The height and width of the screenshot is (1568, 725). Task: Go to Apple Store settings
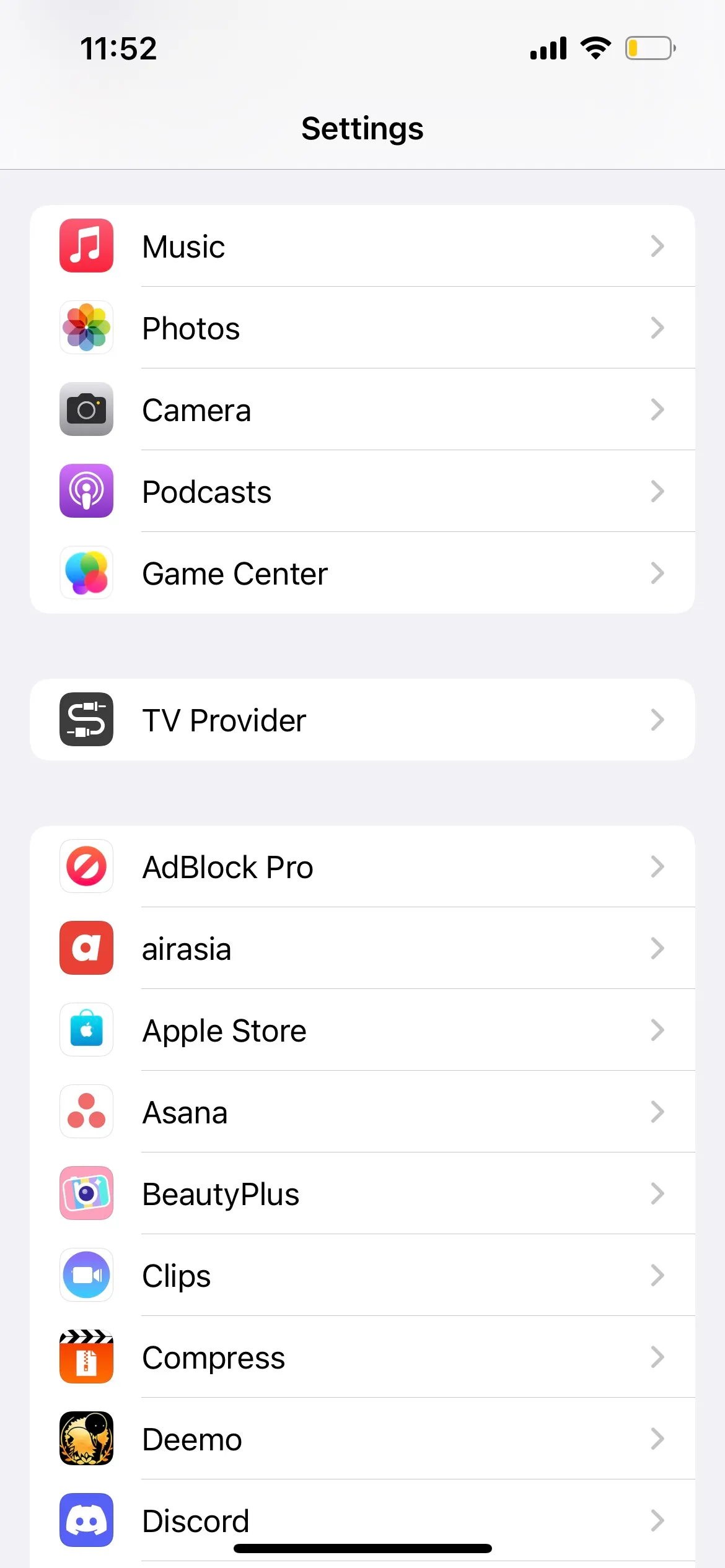362,1030
